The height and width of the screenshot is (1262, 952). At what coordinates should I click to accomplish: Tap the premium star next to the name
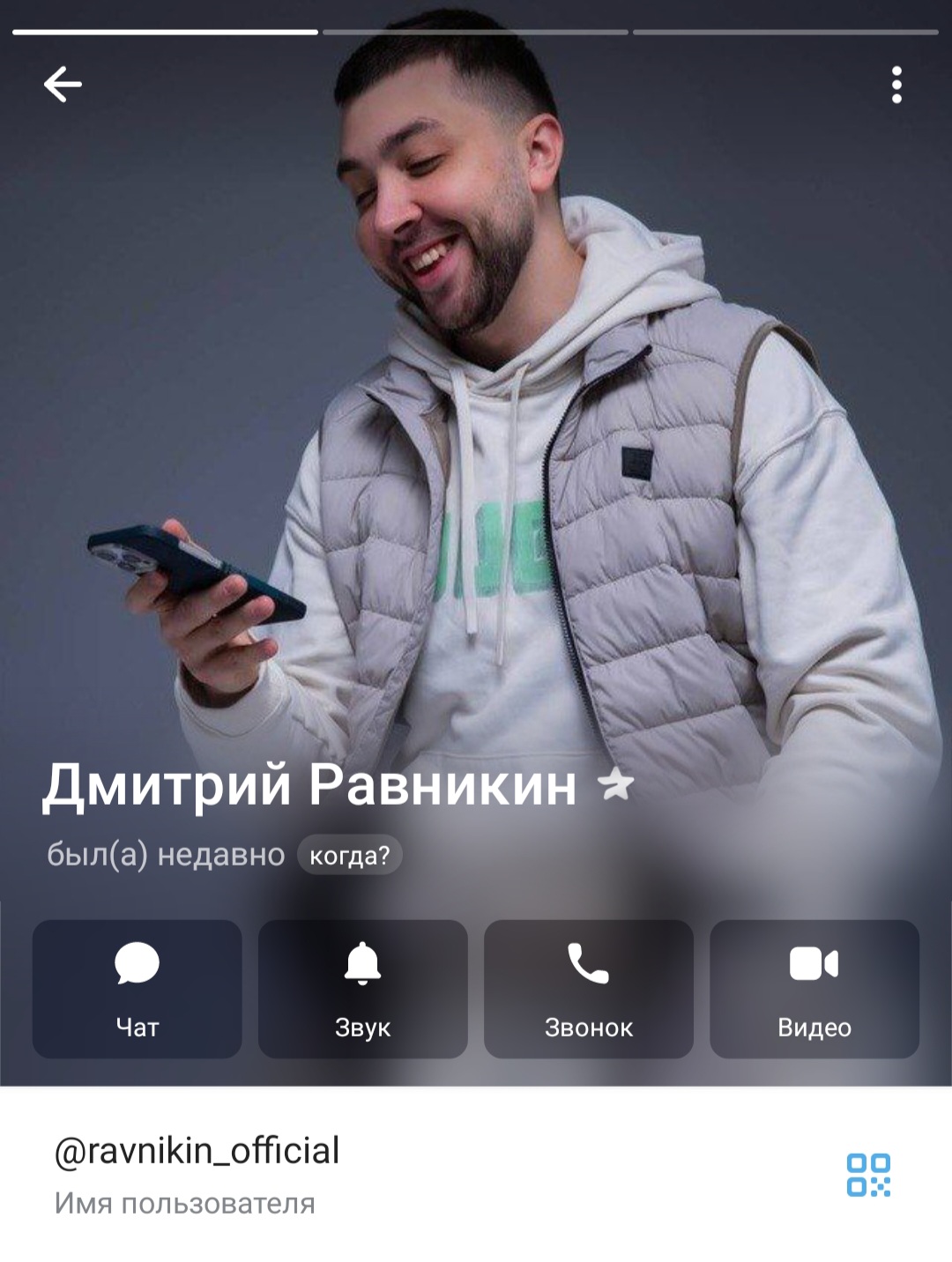(x=616, y=783)
